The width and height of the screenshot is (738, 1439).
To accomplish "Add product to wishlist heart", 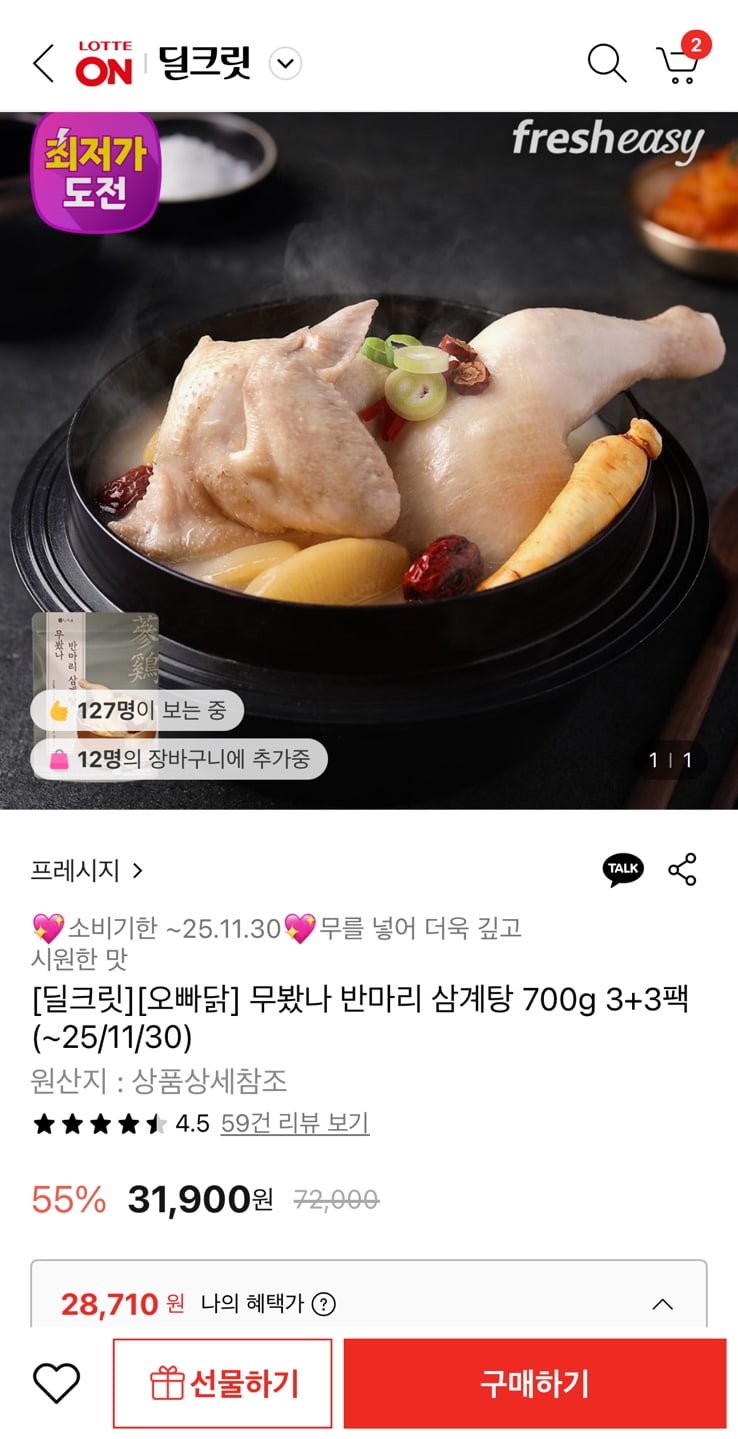I will click(56, 1383).
